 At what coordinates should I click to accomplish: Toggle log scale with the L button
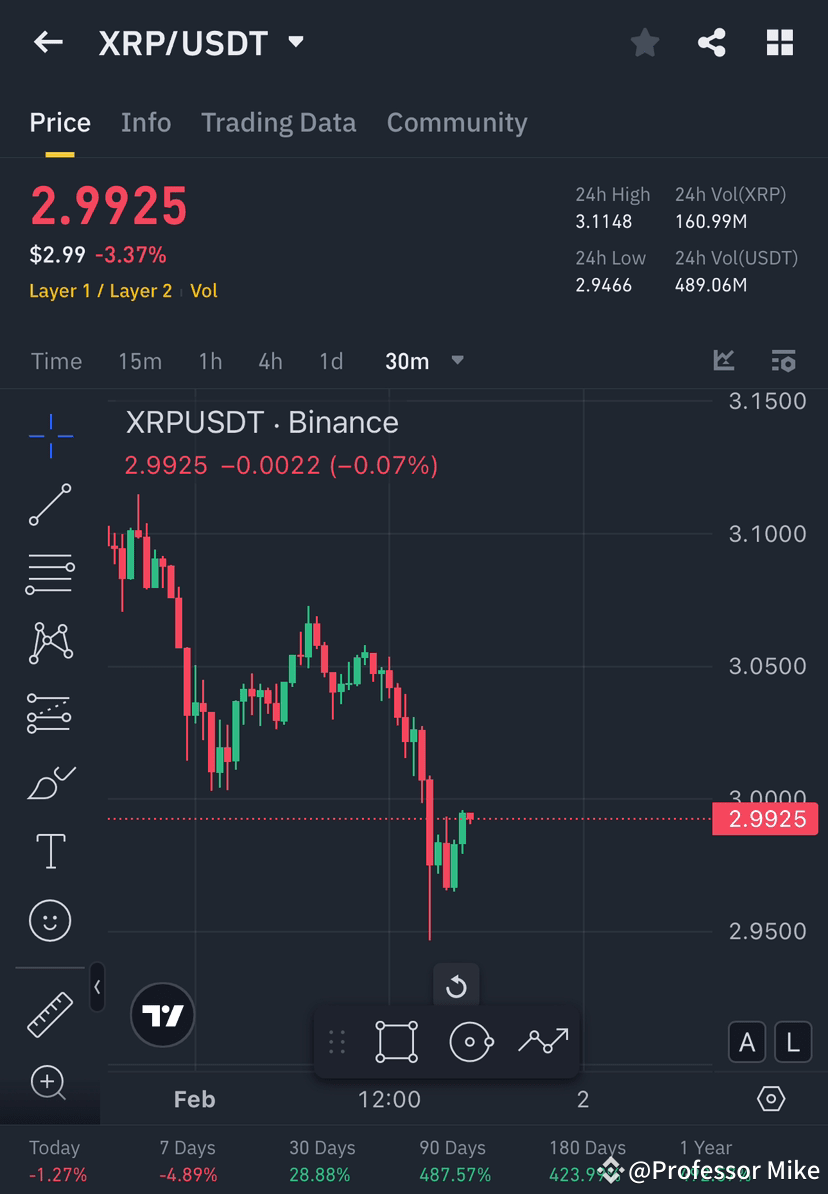(792, 1042)
